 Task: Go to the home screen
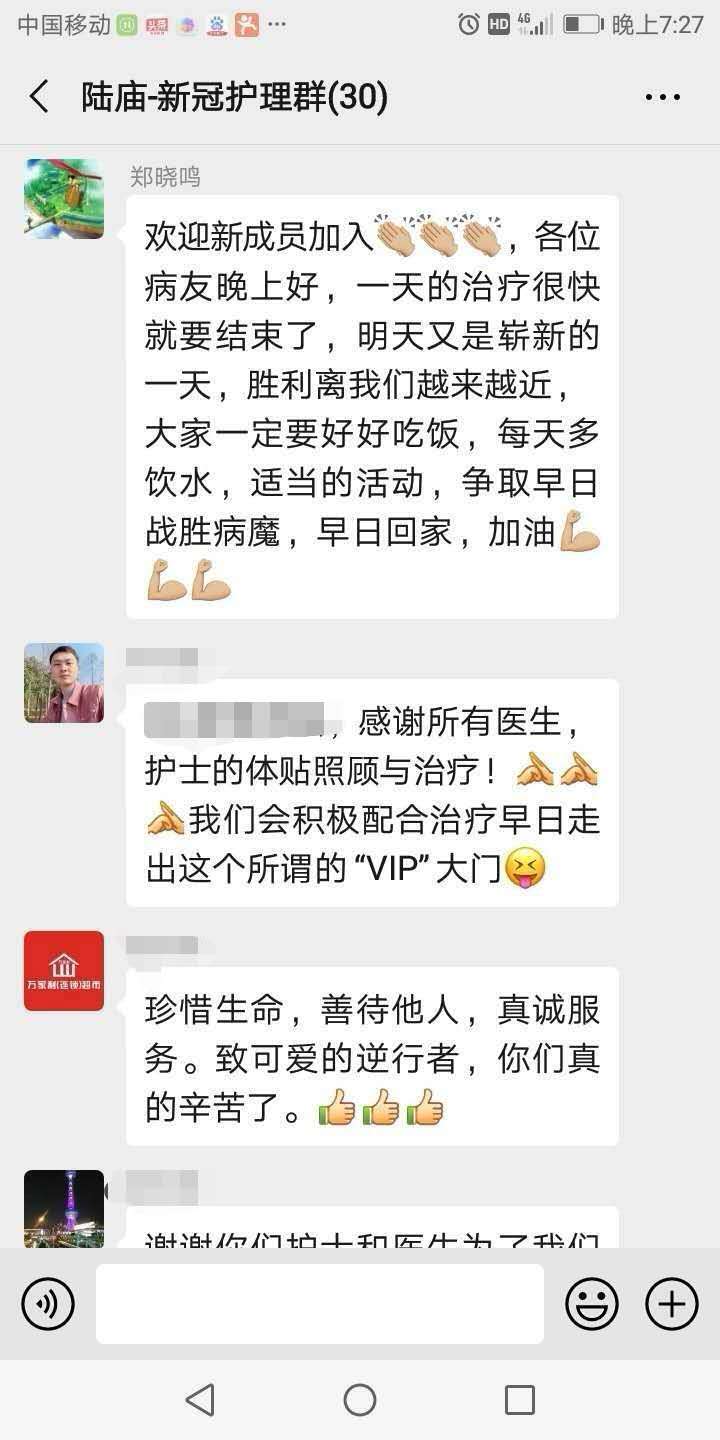[x=360, y=1400]
